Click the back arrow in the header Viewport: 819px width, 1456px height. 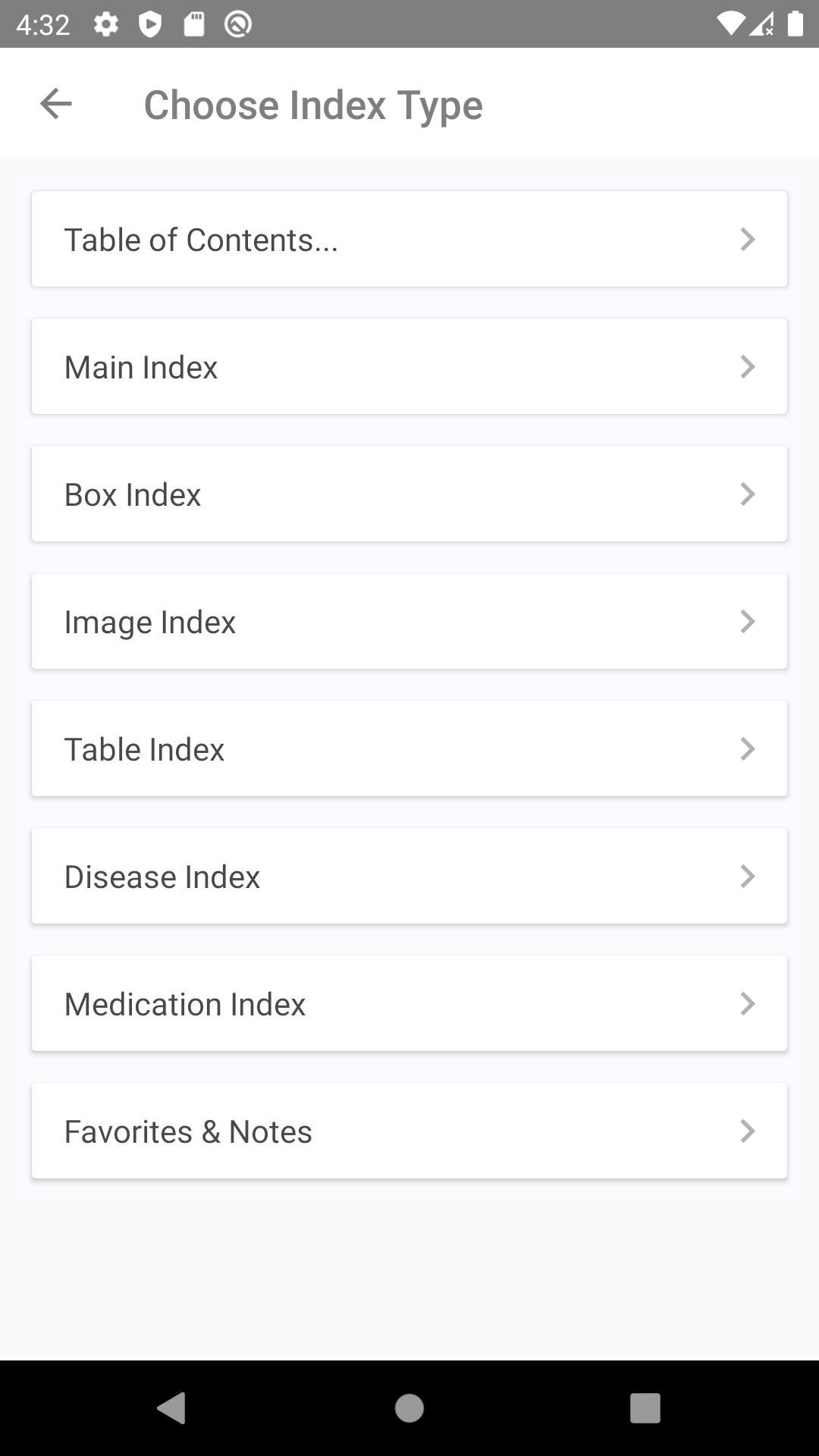[x=55, y=104]
